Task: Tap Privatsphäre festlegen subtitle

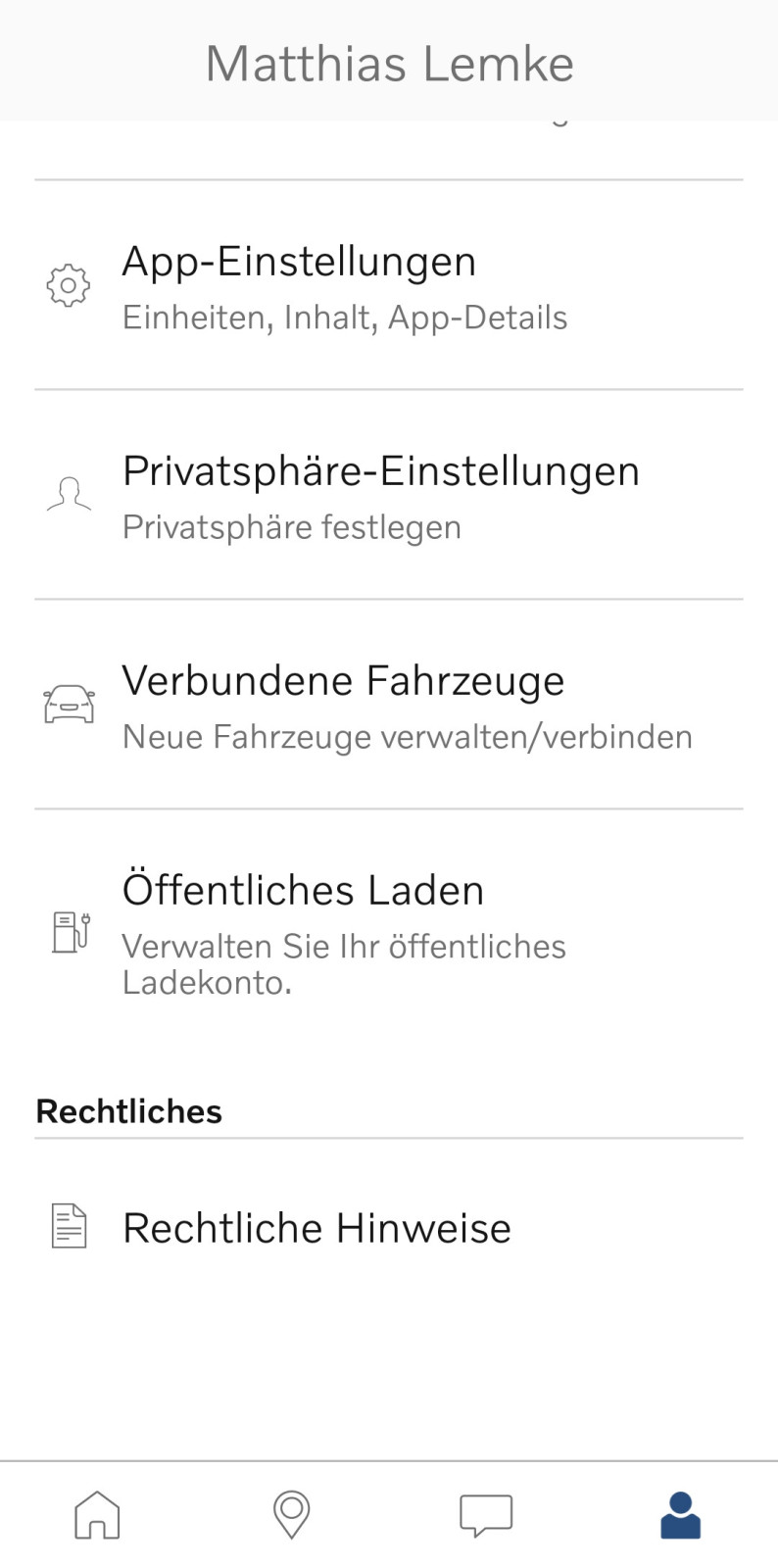Action: tap(291, 526)
